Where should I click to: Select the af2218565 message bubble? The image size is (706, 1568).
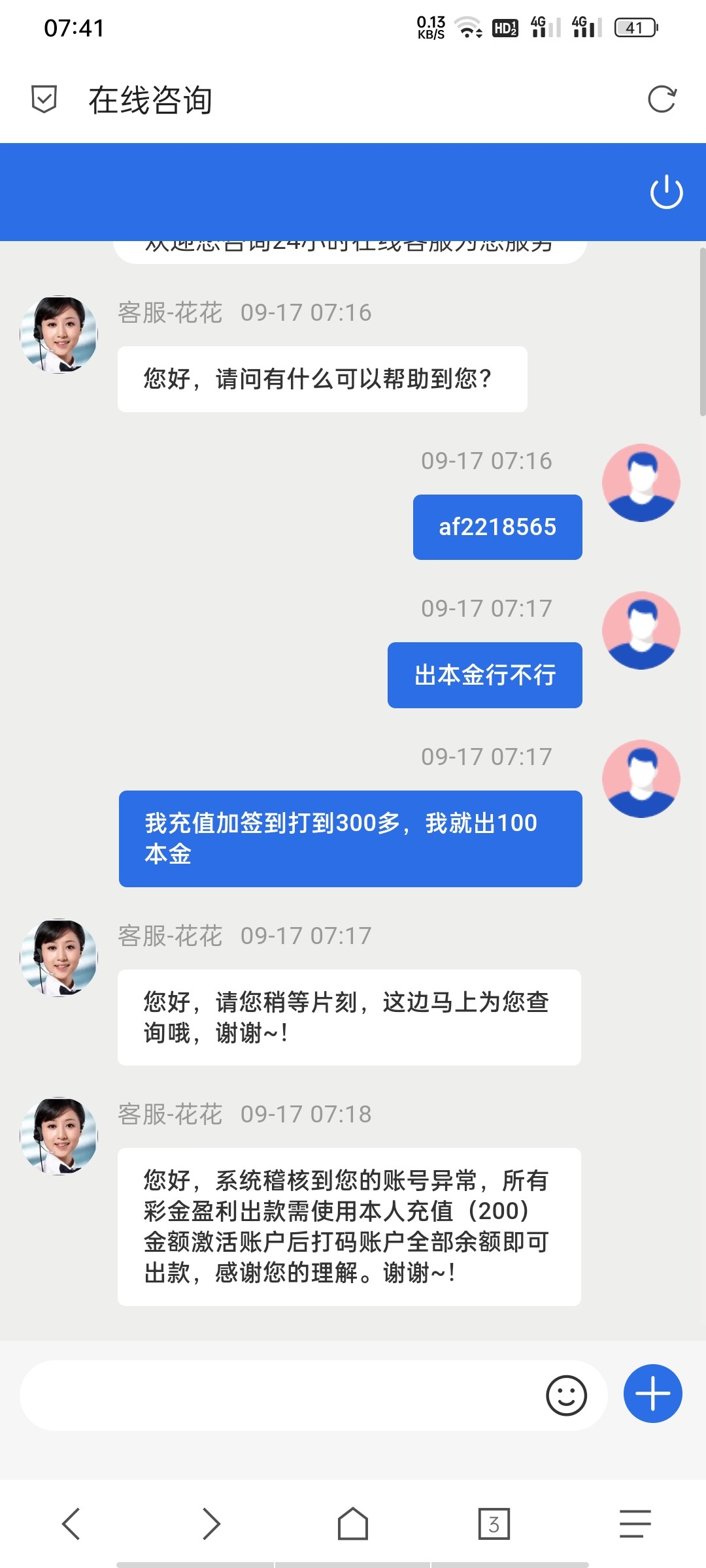(497, 527)
